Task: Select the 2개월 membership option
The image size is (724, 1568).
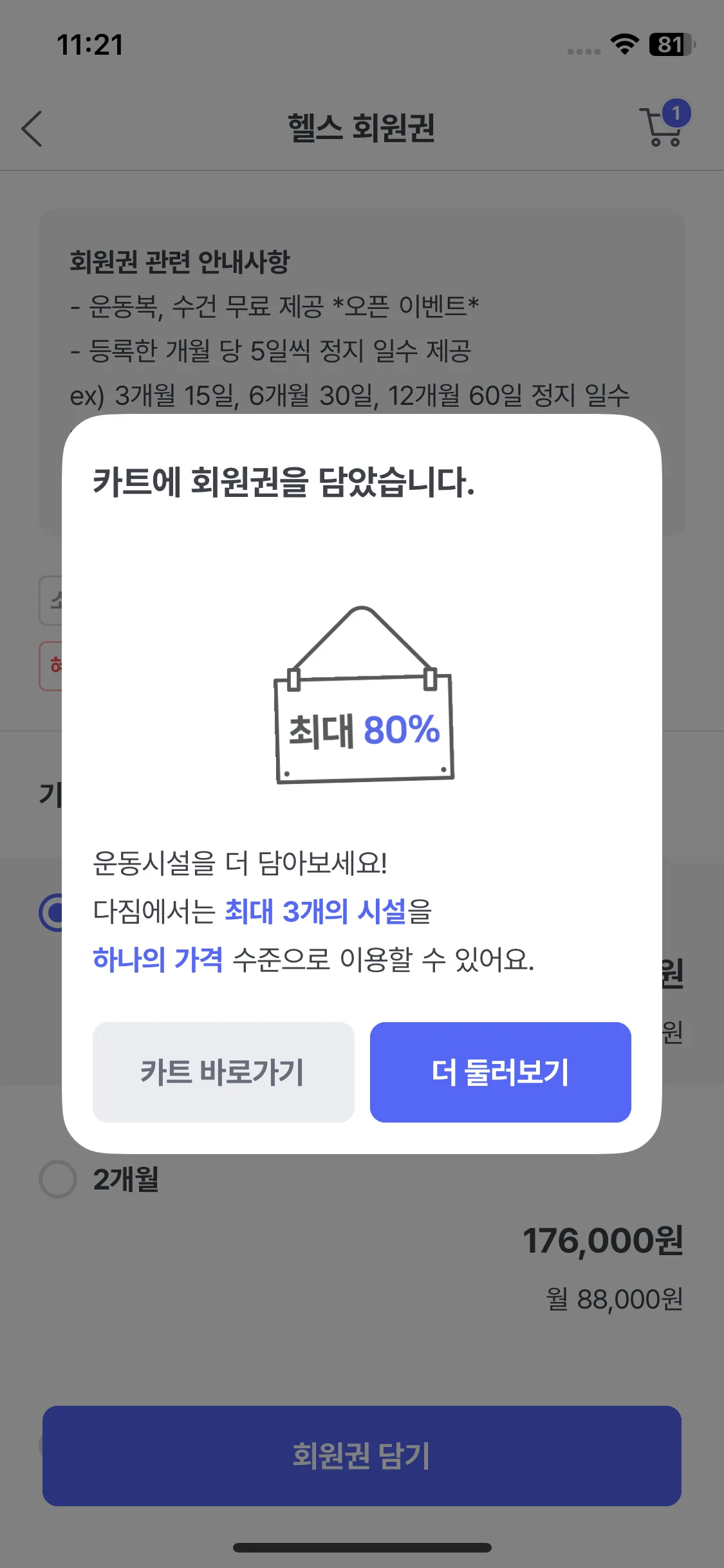Action: pyautogui.click(x=58, y=1179)
